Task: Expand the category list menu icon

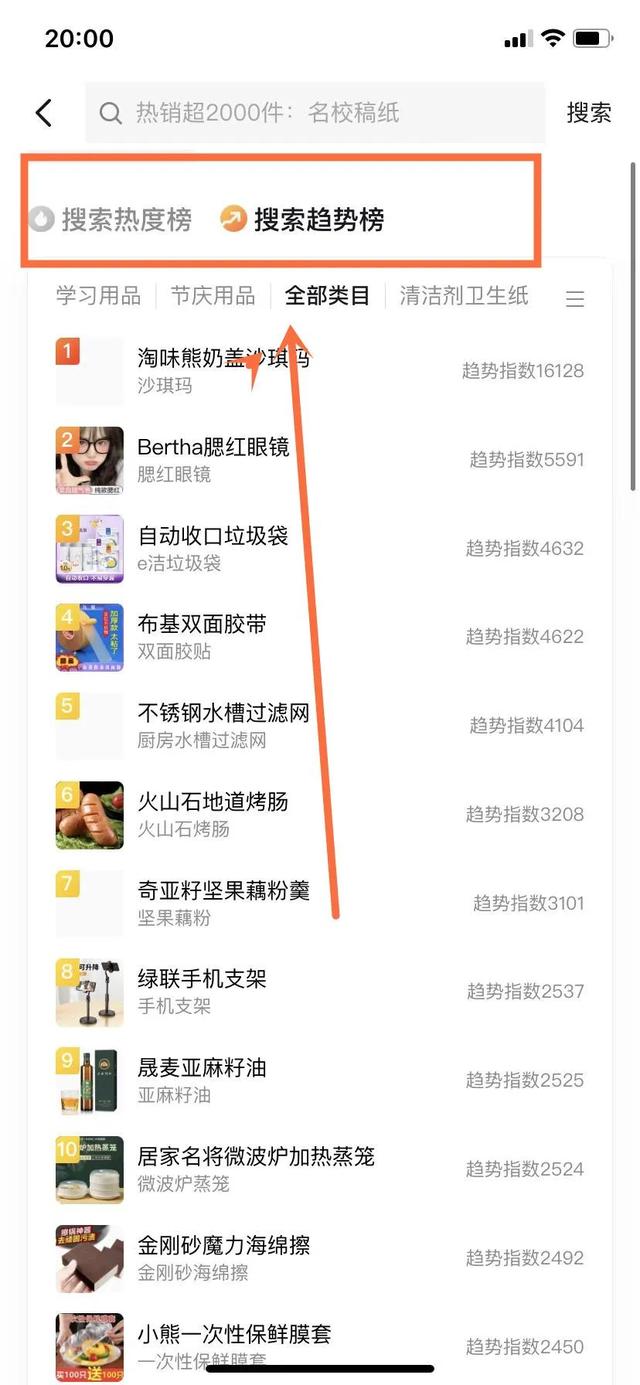Action: (575, 299)
